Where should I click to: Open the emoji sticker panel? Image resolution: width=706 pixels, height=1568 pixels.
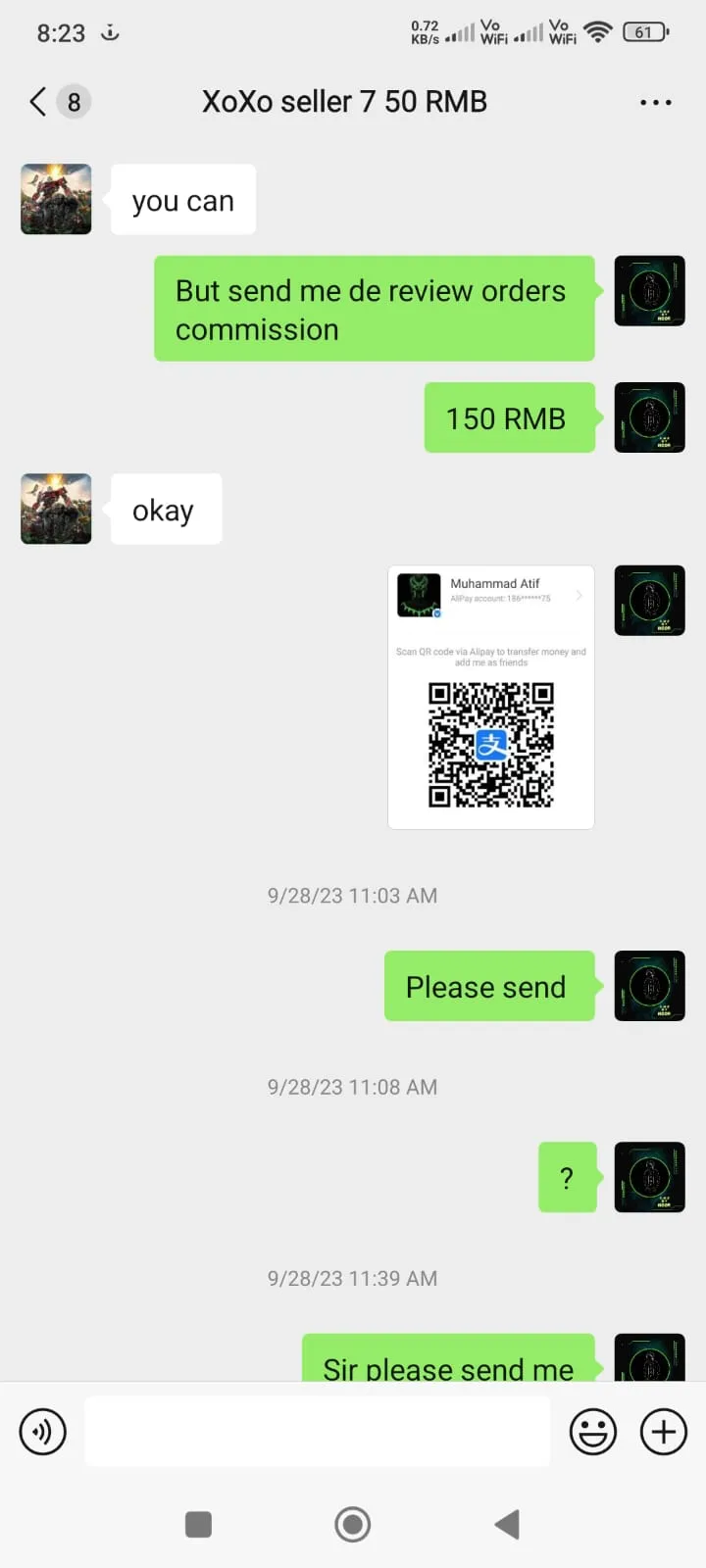coord(593,1432)
